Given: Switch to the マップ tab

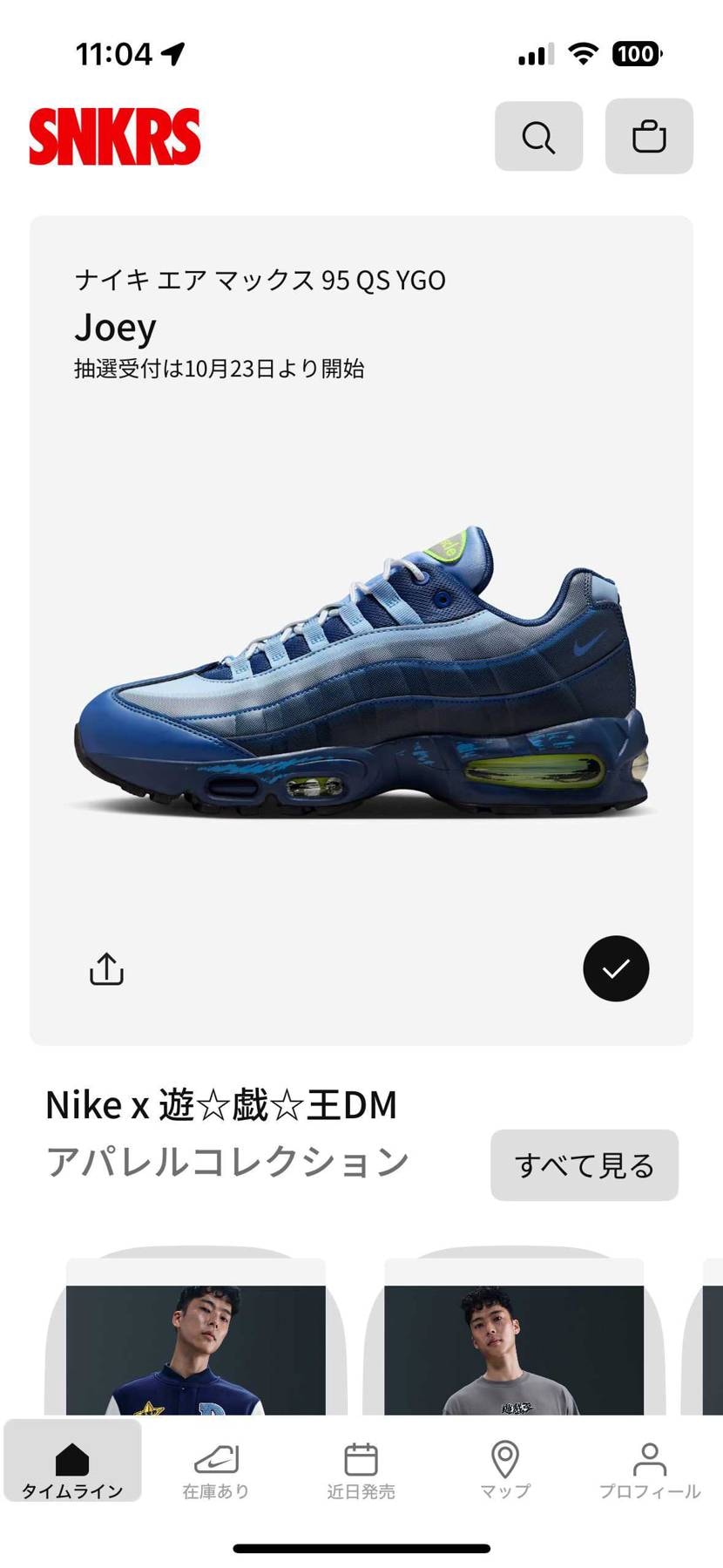Looking at the screenshot, I should (x=505, y=1470).
